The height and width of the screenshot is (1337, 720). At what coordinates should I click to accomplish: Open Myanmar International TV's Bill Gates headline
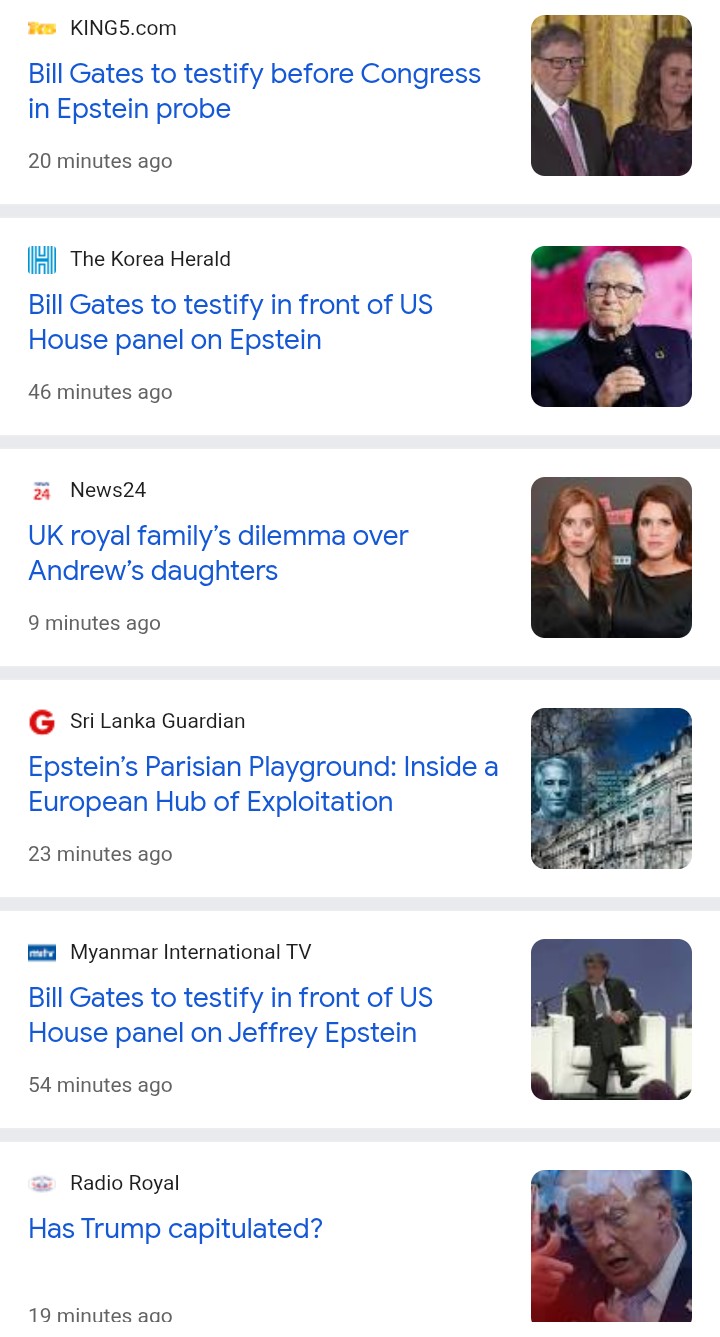(x=230, y=1015)
